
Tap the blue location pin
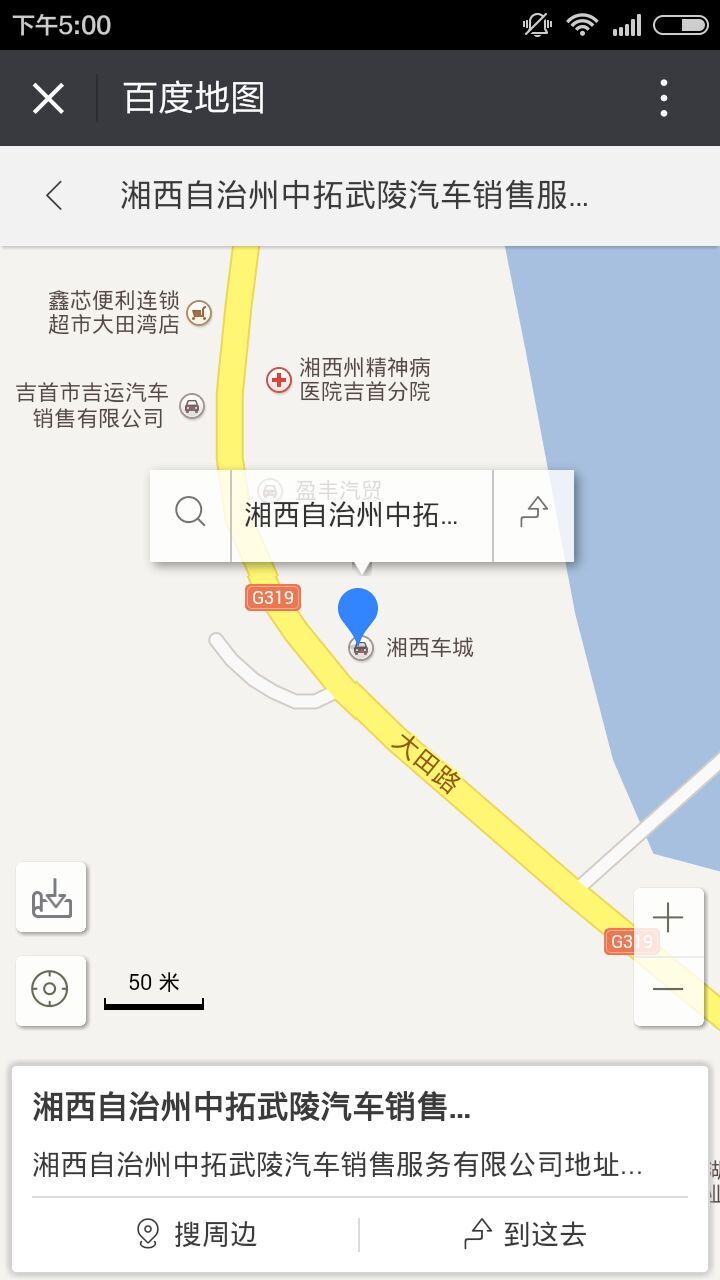[x=358, y=612]
